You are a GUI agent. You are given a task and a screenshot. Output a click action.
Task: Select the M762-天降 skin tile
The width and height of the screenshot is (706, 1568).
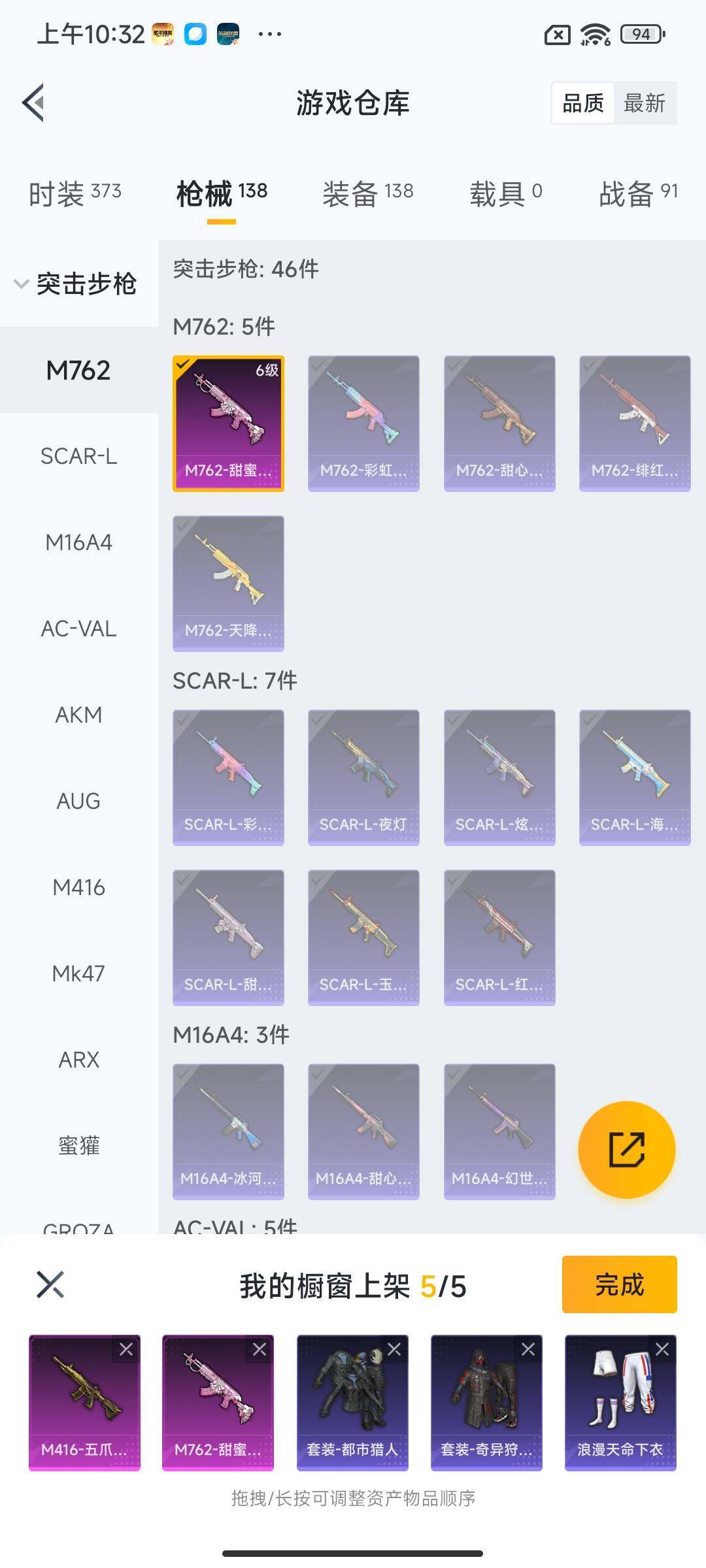228,583
